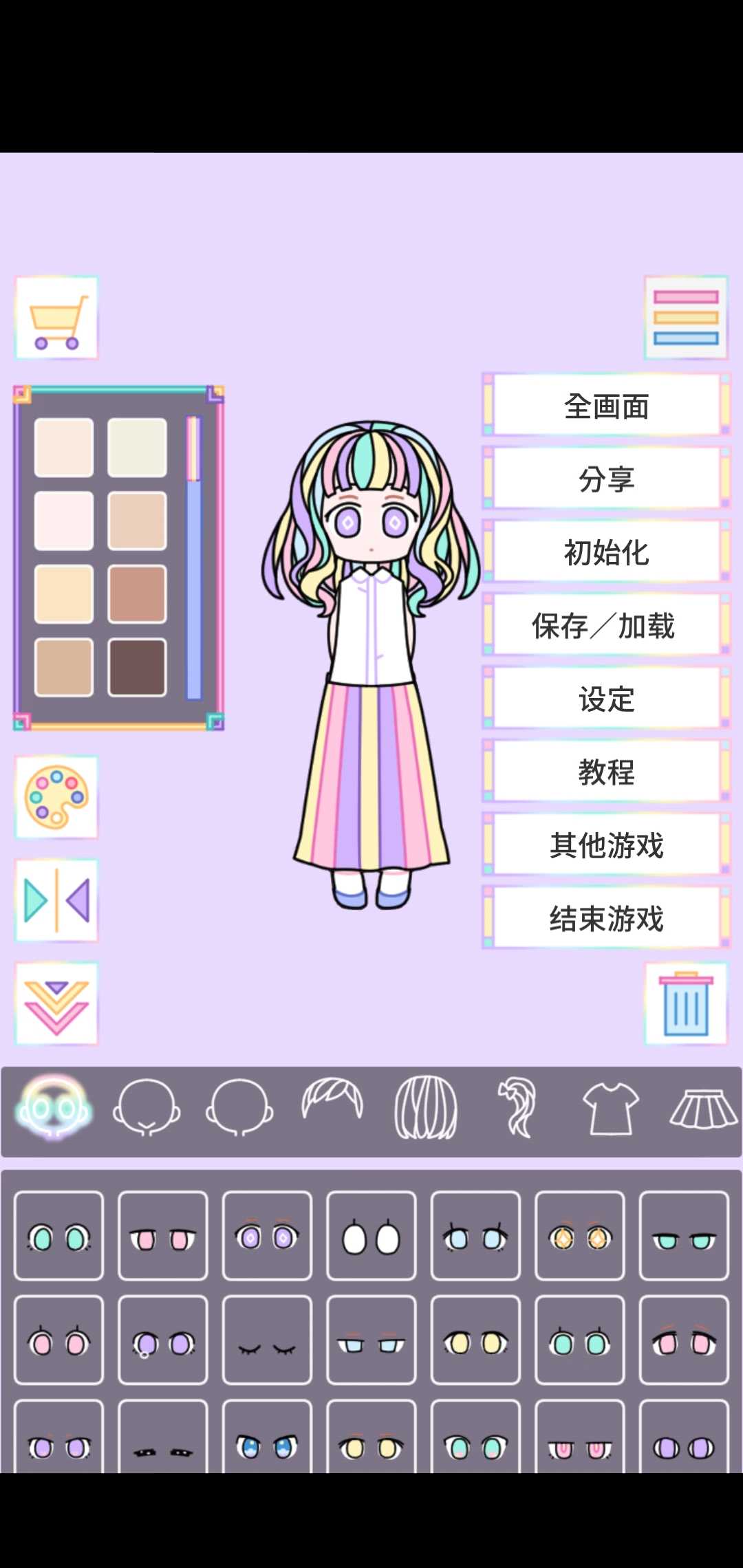Open the hamburger menu at top right
Image resolution: width=743 pixels, height=1568 pixels.
[686, 317]
